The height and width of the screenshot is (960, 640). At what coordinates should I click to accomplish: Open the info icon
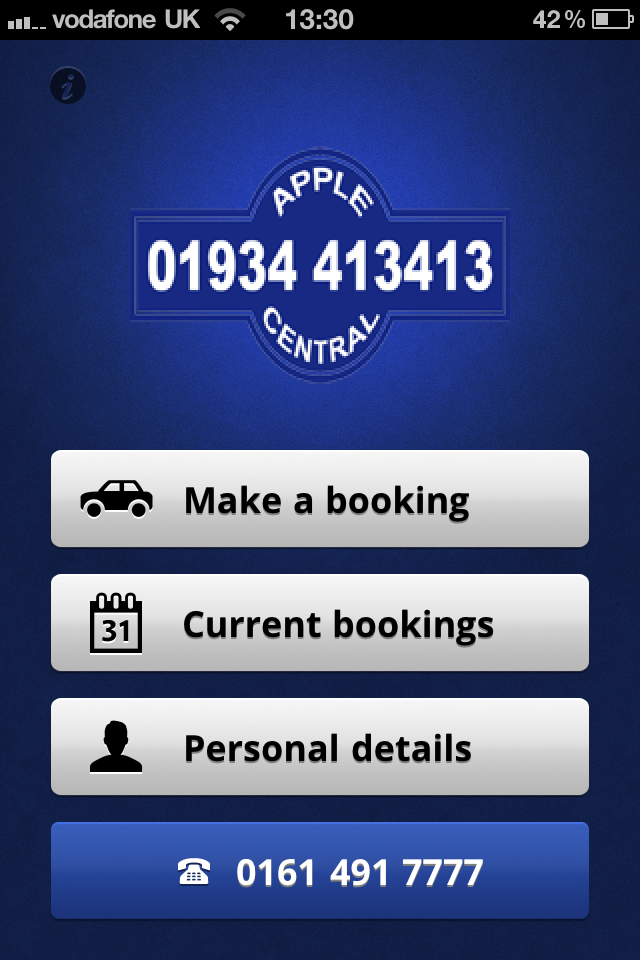(x=68, y=87)
